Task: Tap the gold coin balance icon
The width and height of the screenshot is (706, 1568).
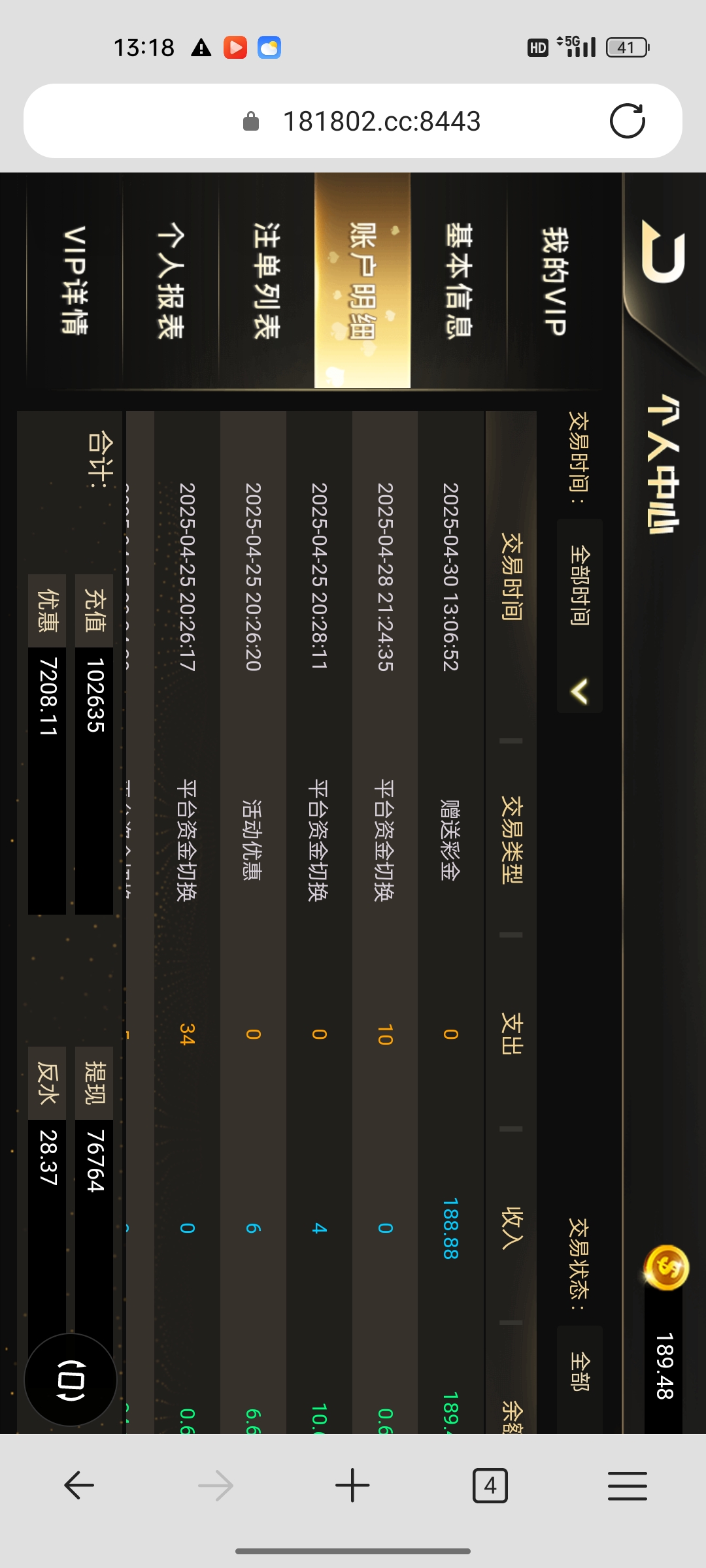Action: [667, 1267]
